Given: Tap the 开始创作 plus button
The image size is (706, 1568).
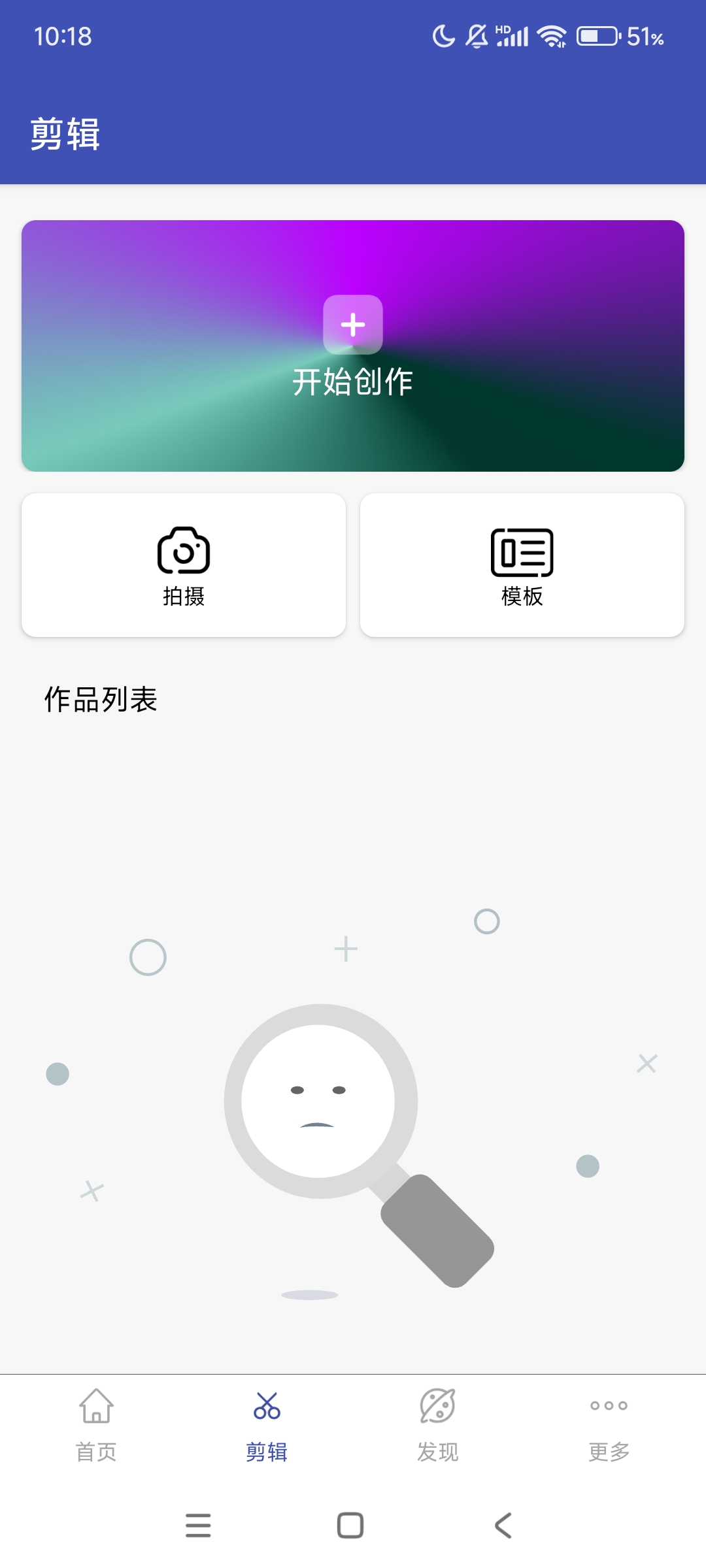Looking at the screenshot, I should pyautogui.click(x=353, y=325).
